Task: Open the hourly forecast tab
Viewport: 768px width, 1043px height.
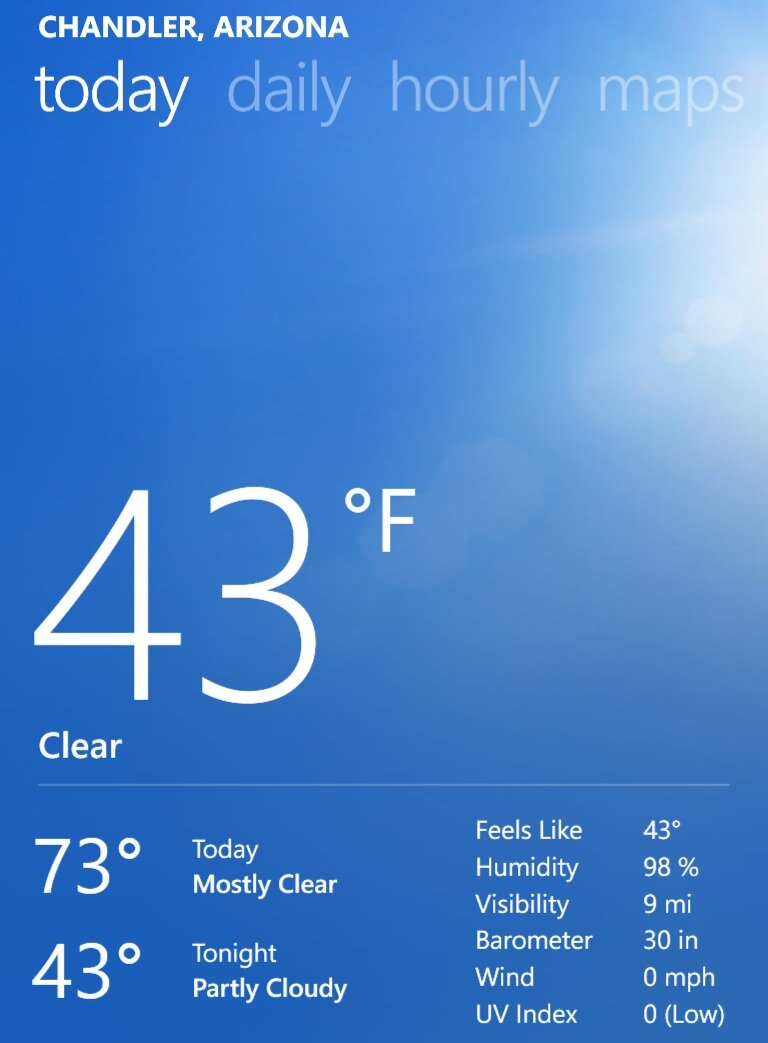Action: click(473, 90)
